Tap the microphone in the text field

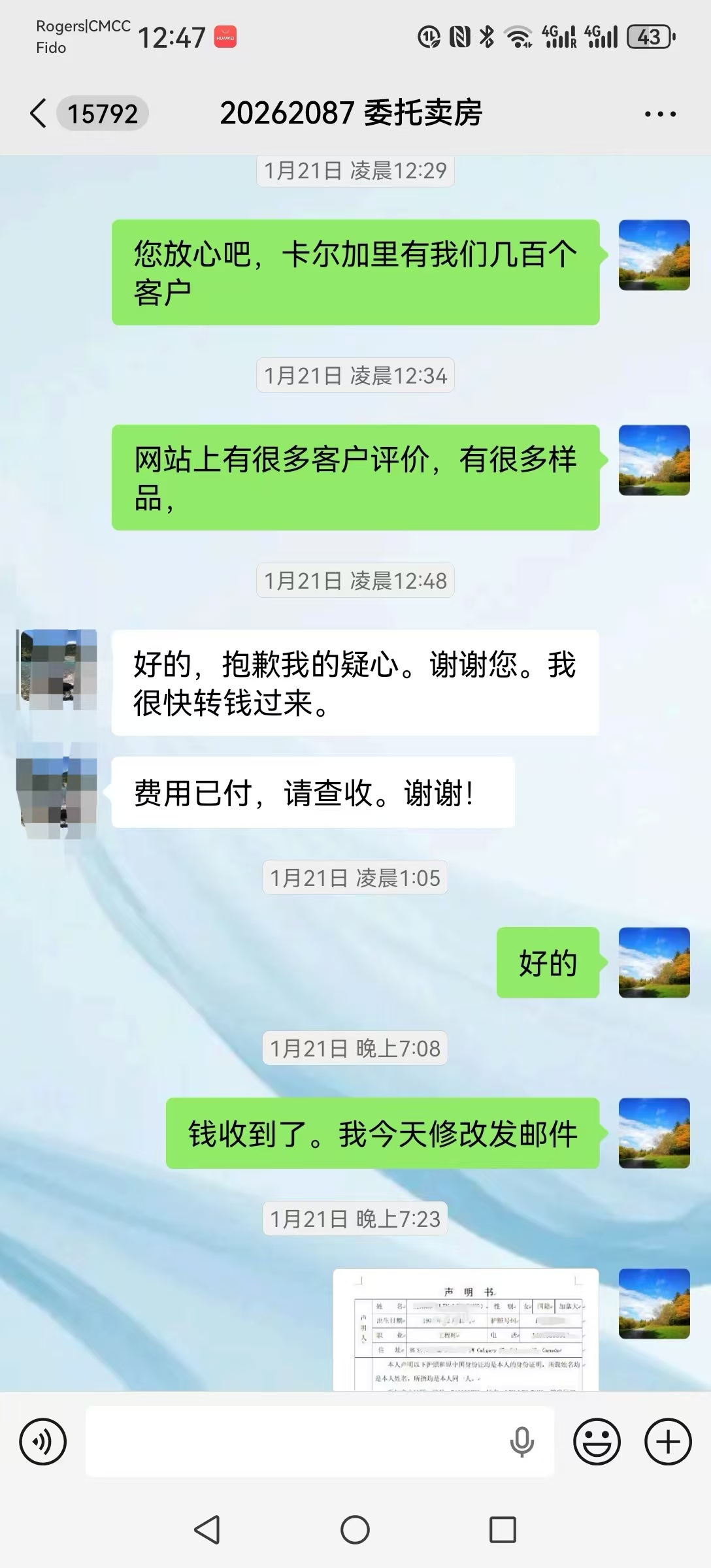[521, 1441]
